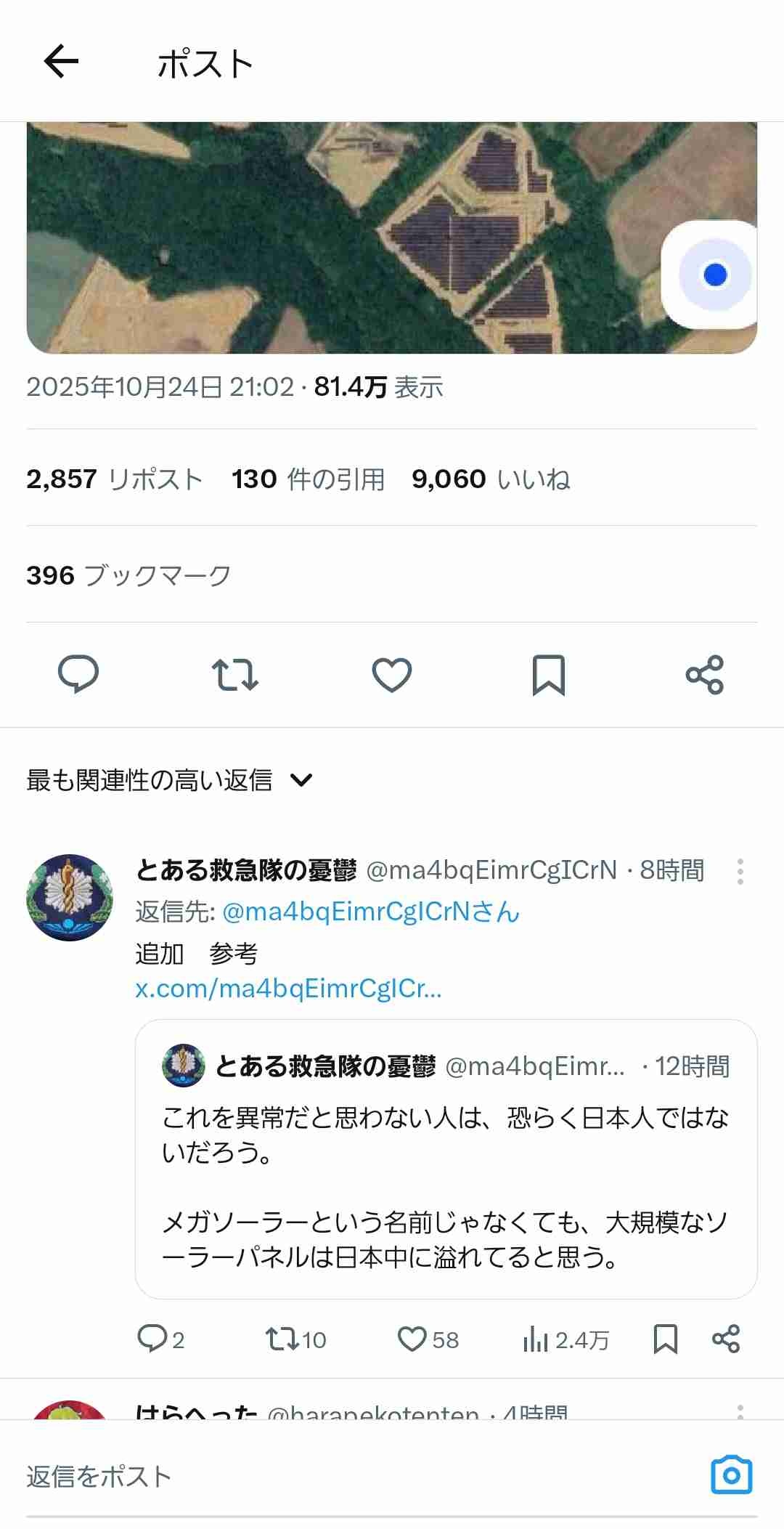
Task: Repost the main post
Action: 235,674
